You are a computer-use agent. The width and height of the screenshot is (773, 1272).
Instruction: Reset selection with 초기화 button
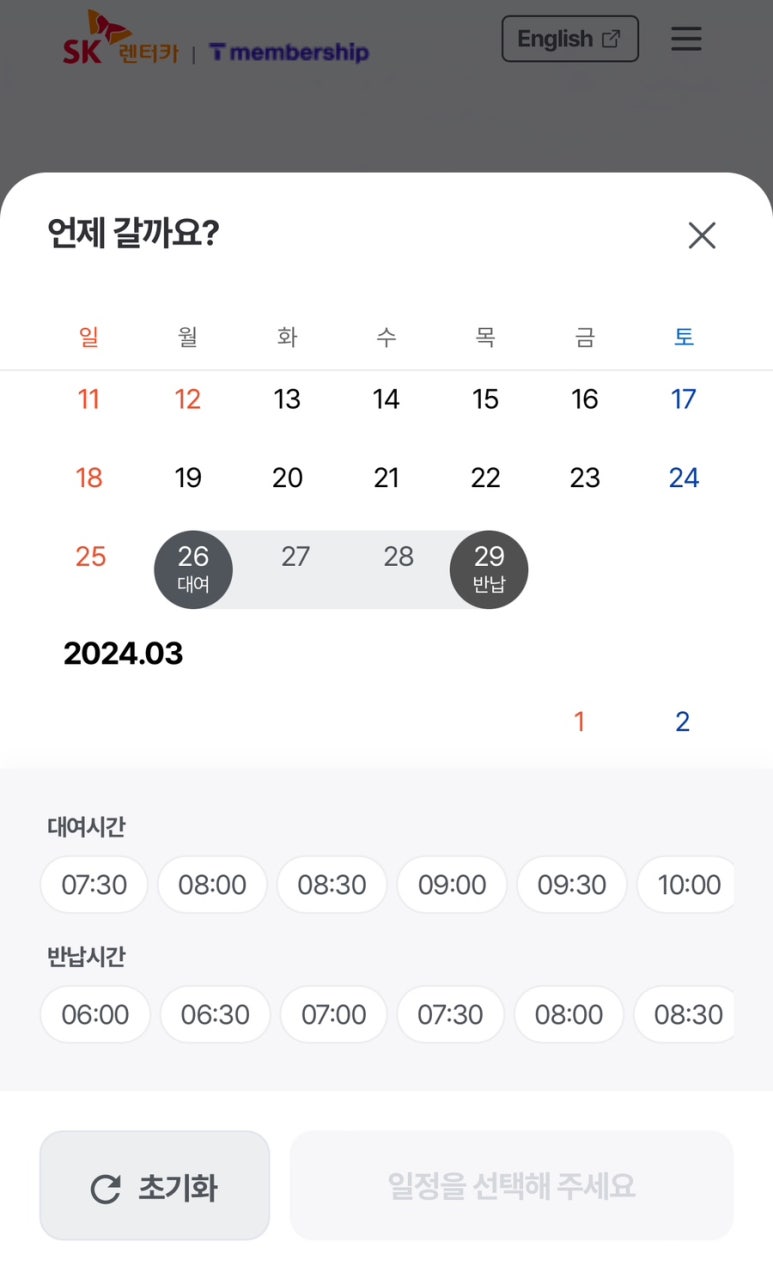(155, 1186)
